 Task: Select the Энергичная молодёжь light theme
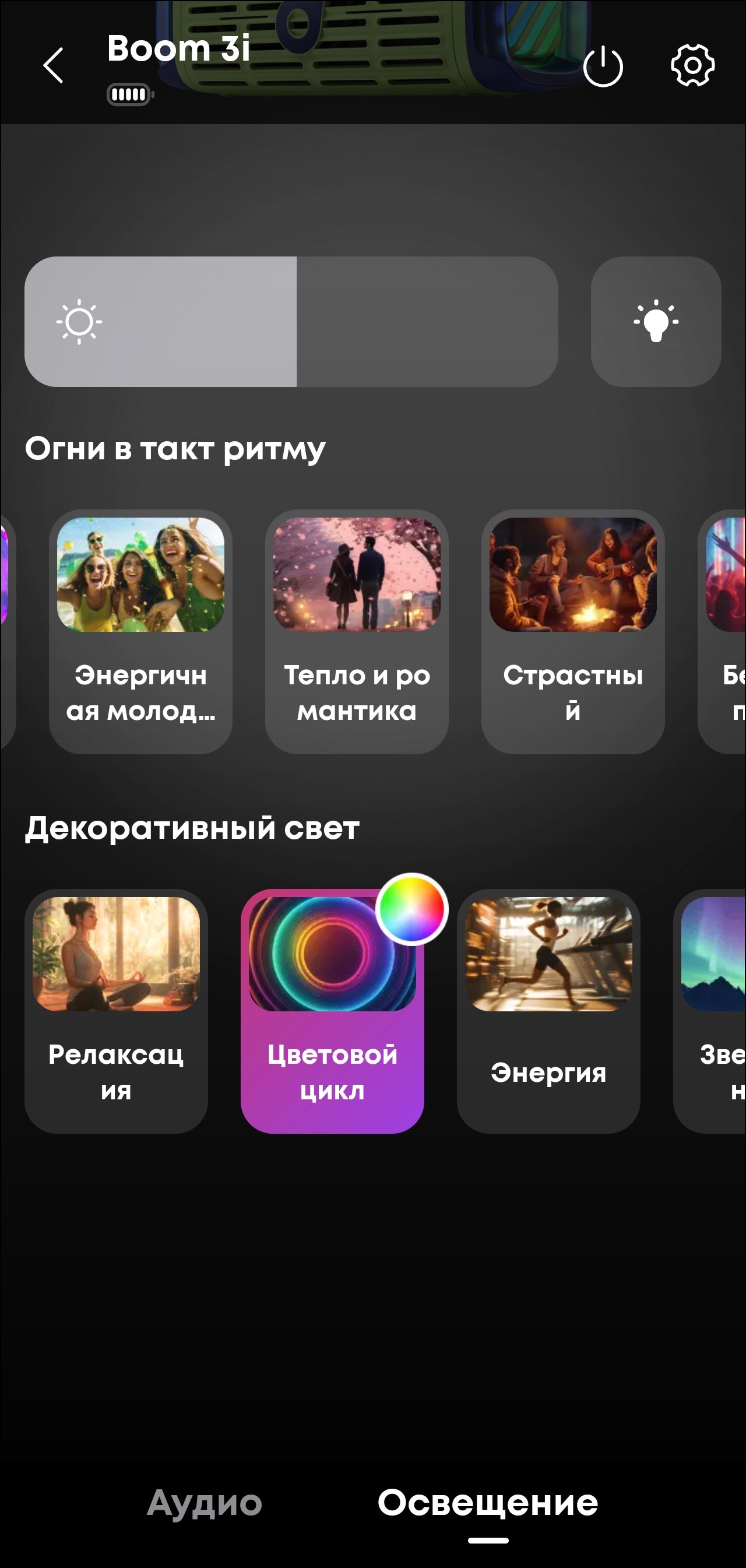(x=140, y=631)
